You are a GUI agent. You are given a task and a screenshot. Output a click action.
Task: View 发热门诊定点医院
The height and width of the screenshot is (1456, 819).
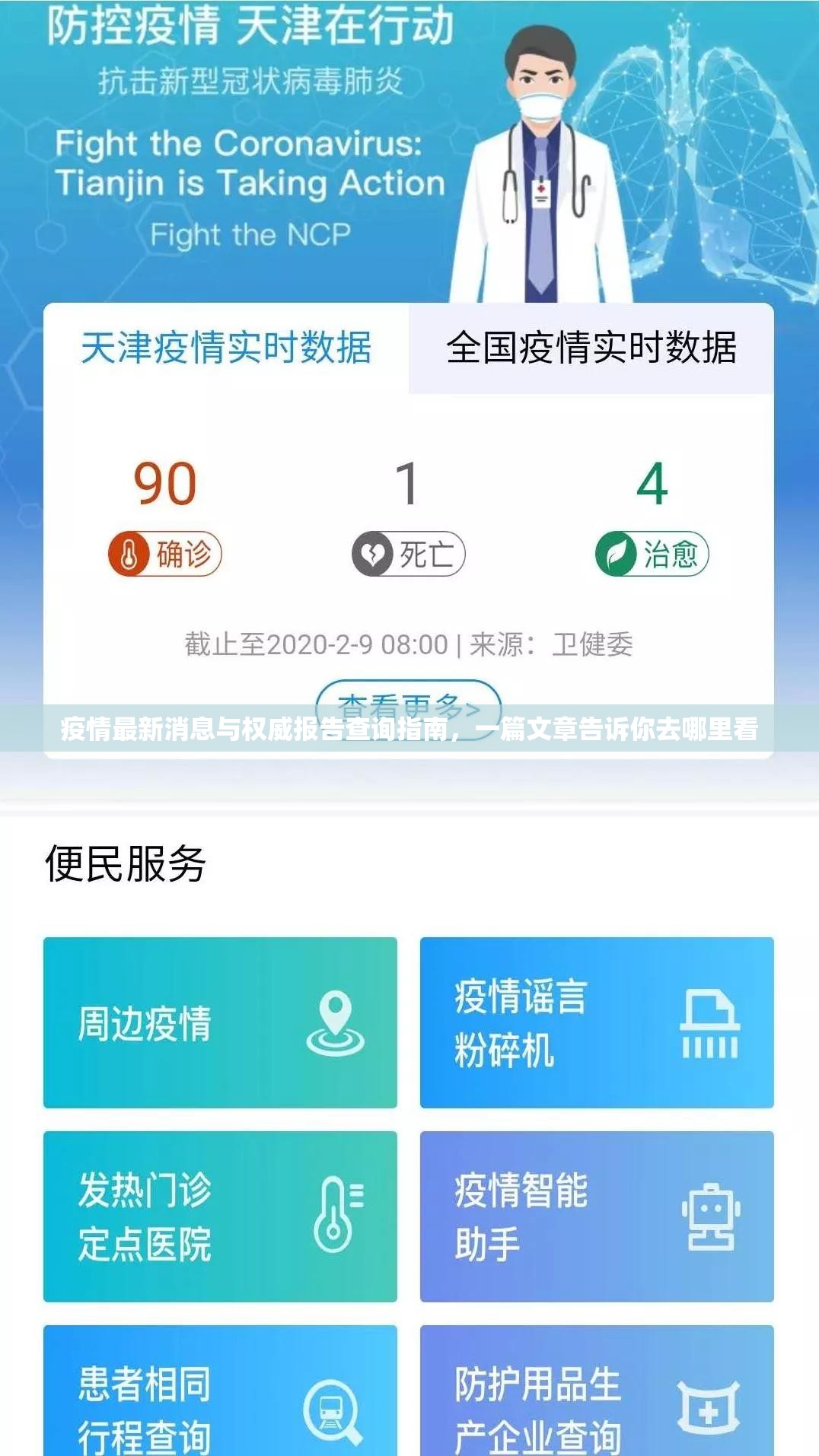point(220,1216)
